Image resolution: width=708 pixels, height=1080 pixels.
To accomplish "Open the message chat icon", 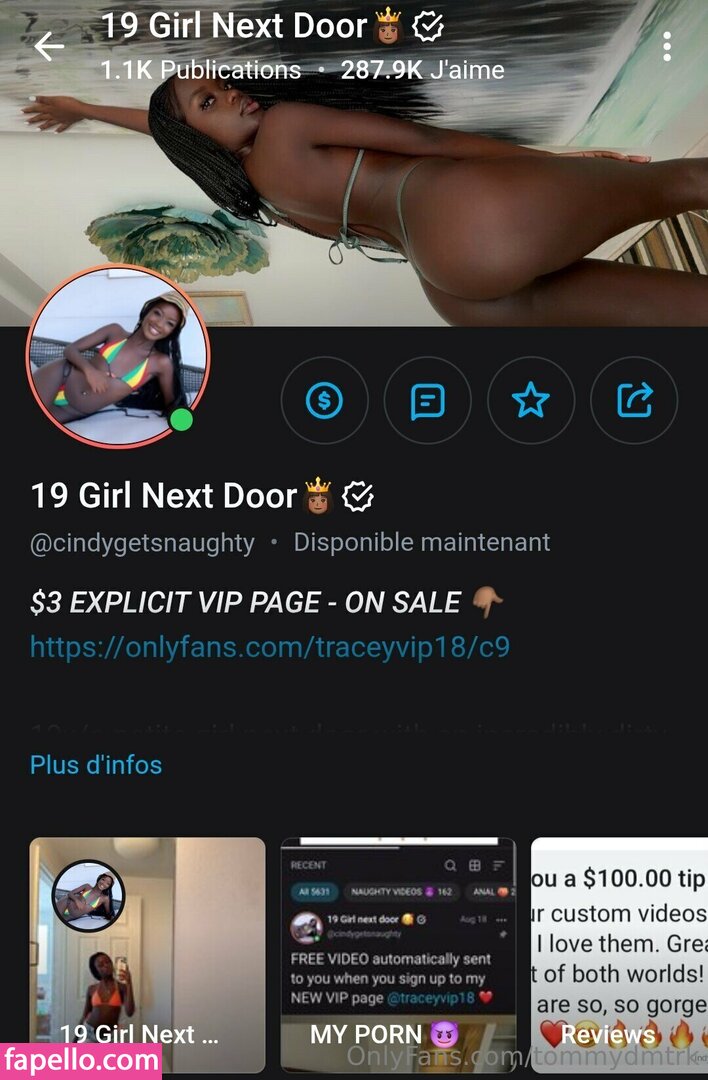I will pos(427,401).
